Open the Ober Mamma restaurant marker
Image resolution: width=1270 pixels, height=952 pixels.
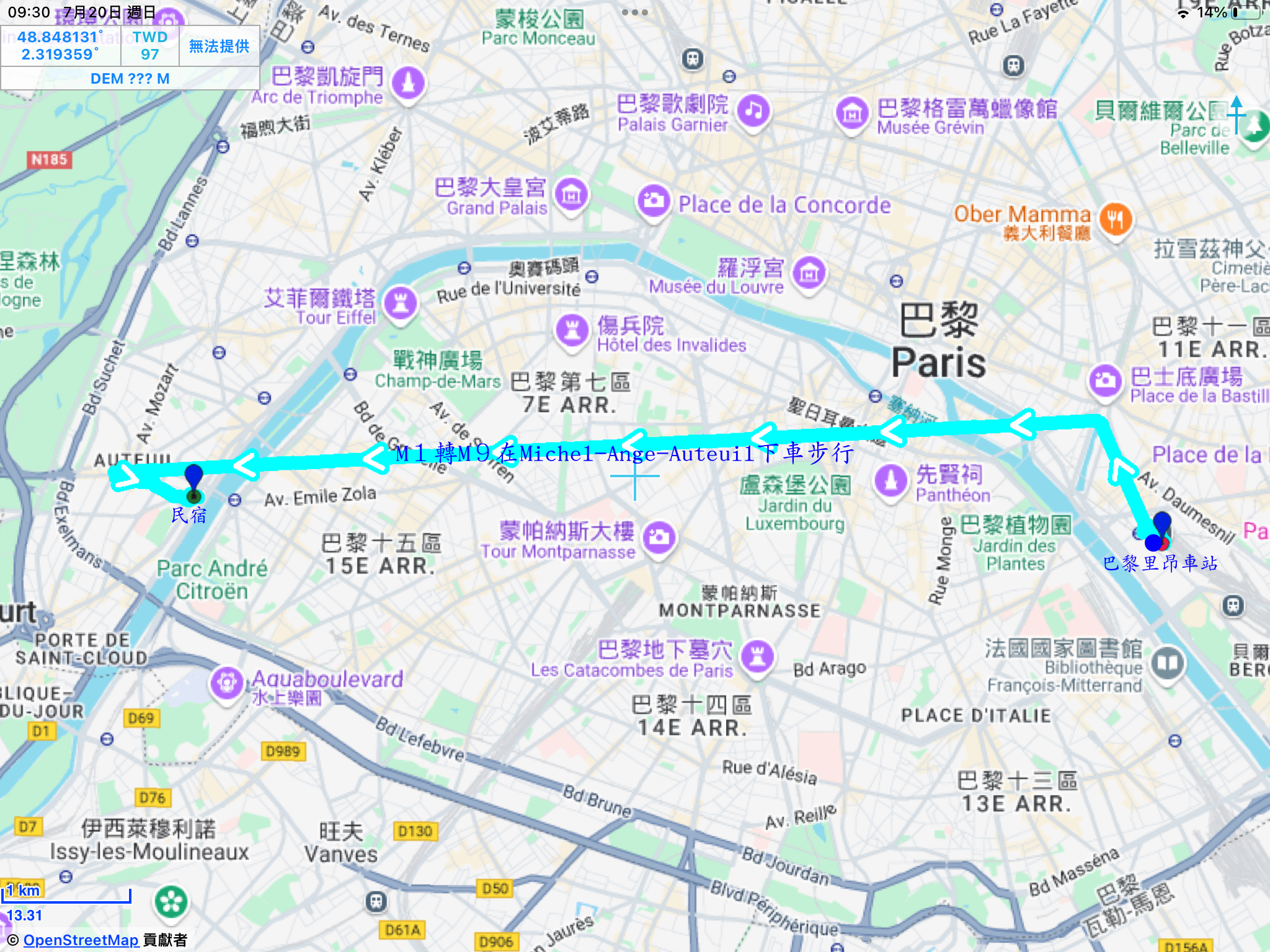tap(1116, 219)
